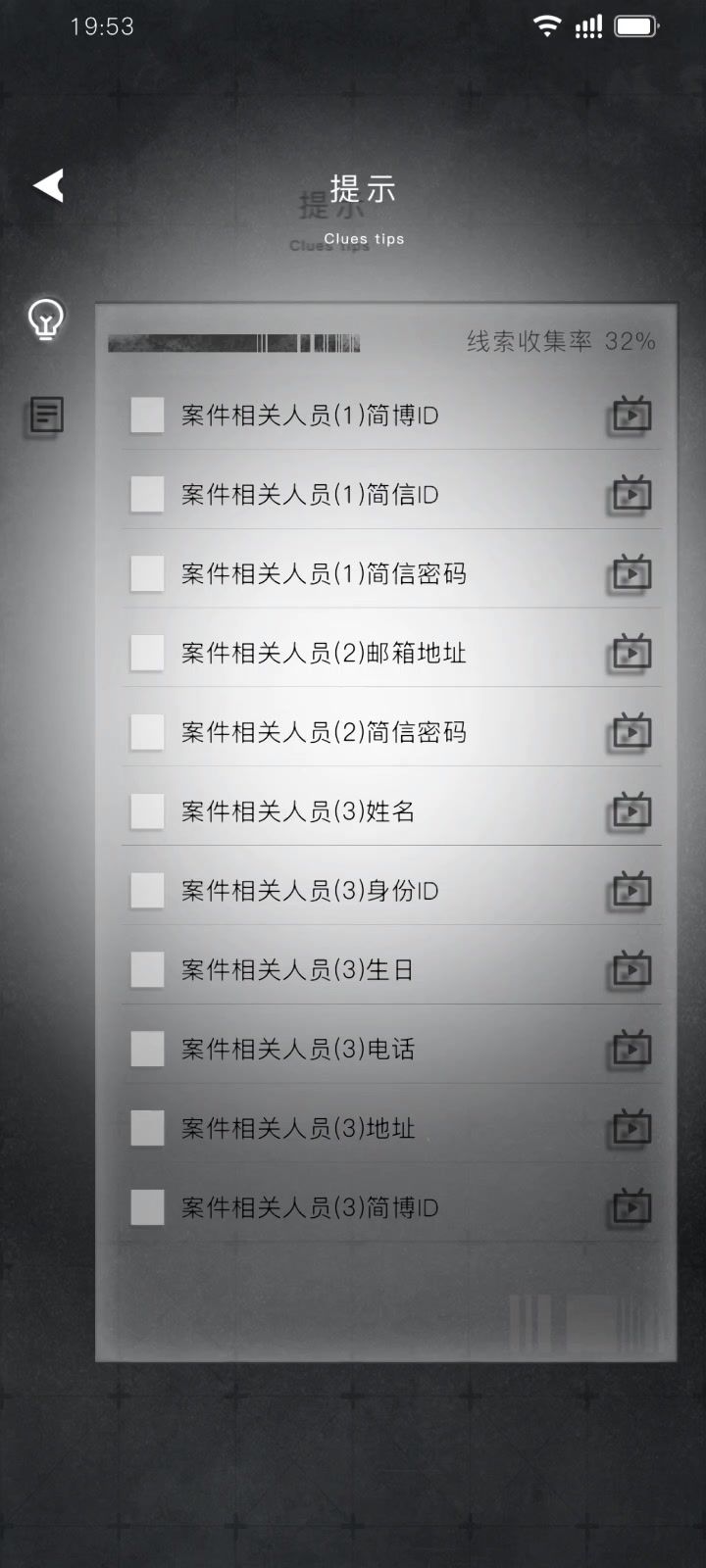Play the hint video for 案件相关人员(3)姓名
706x1568 pixels.
pos(631,811)
